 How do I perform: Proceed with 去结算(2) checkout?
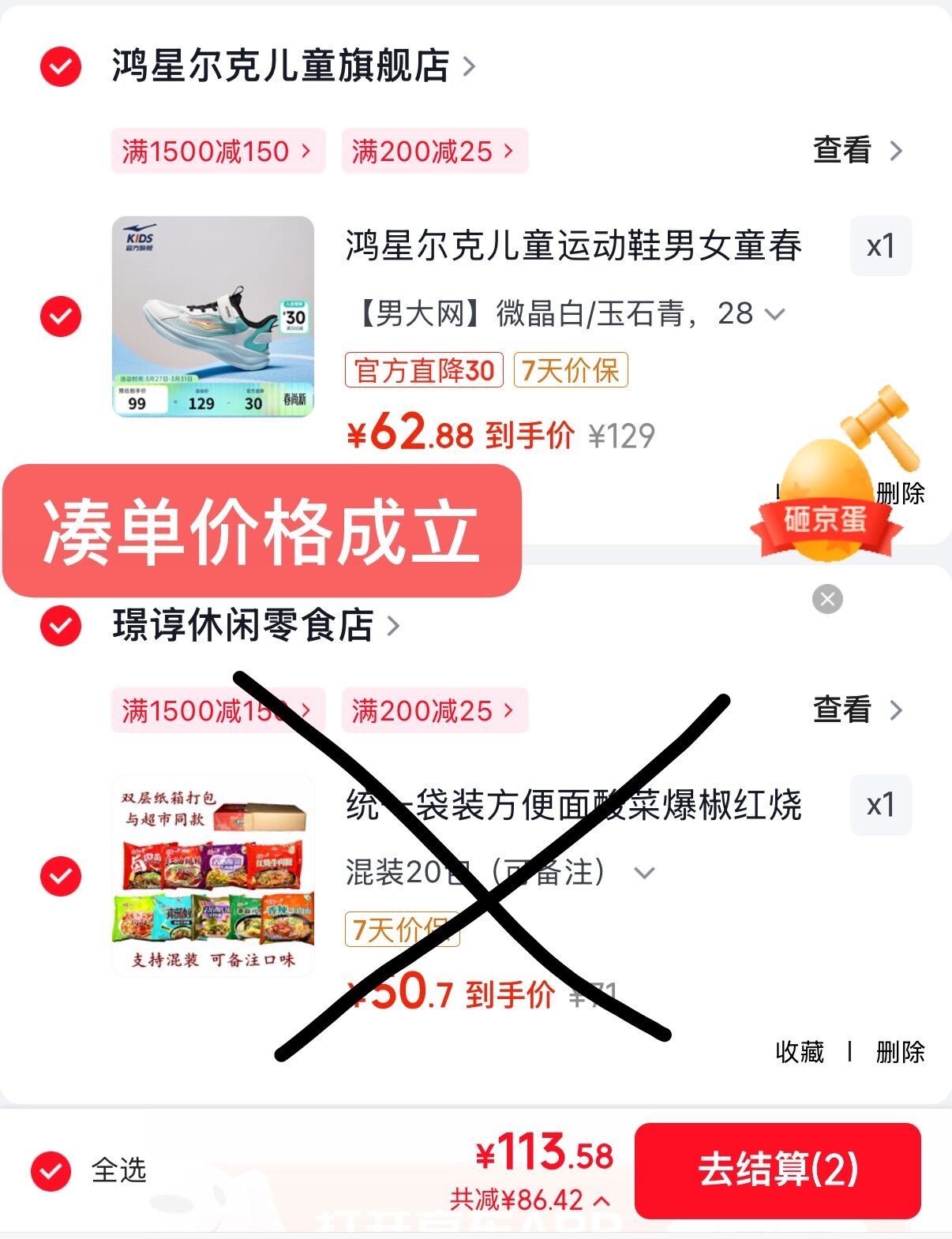(x=778, y=1170)
